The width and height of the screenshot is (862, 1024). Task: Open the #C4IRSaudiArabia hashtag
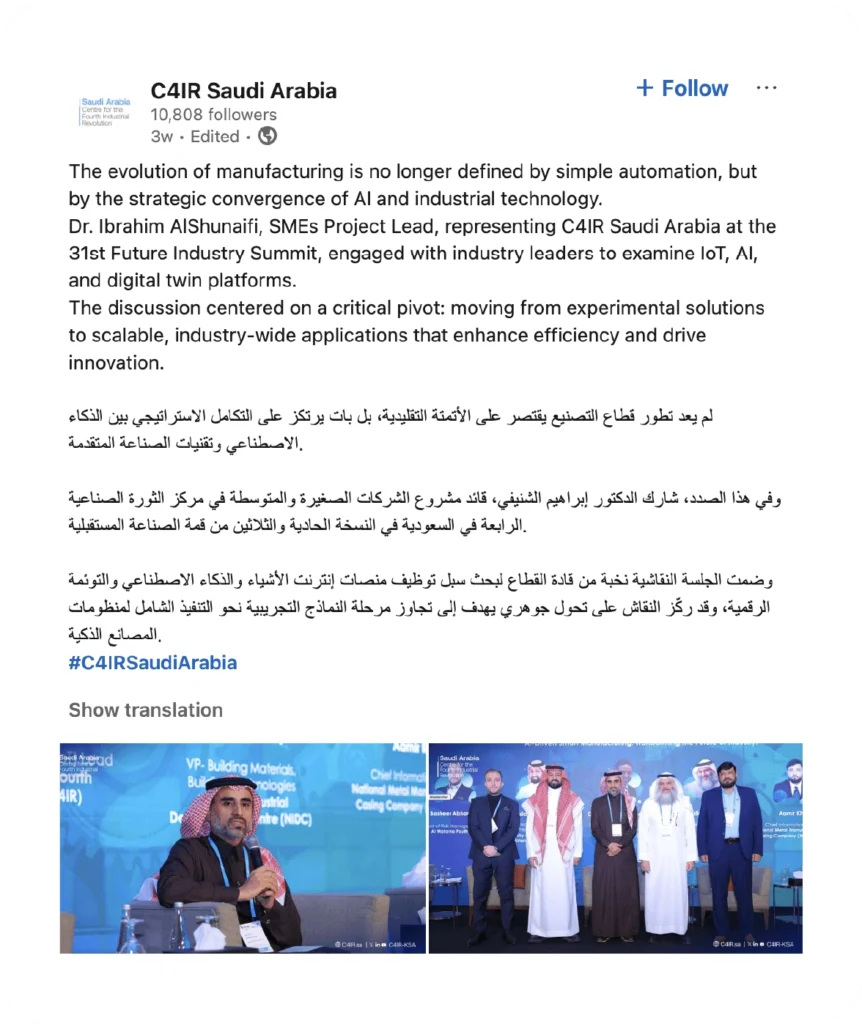(152, 662)
